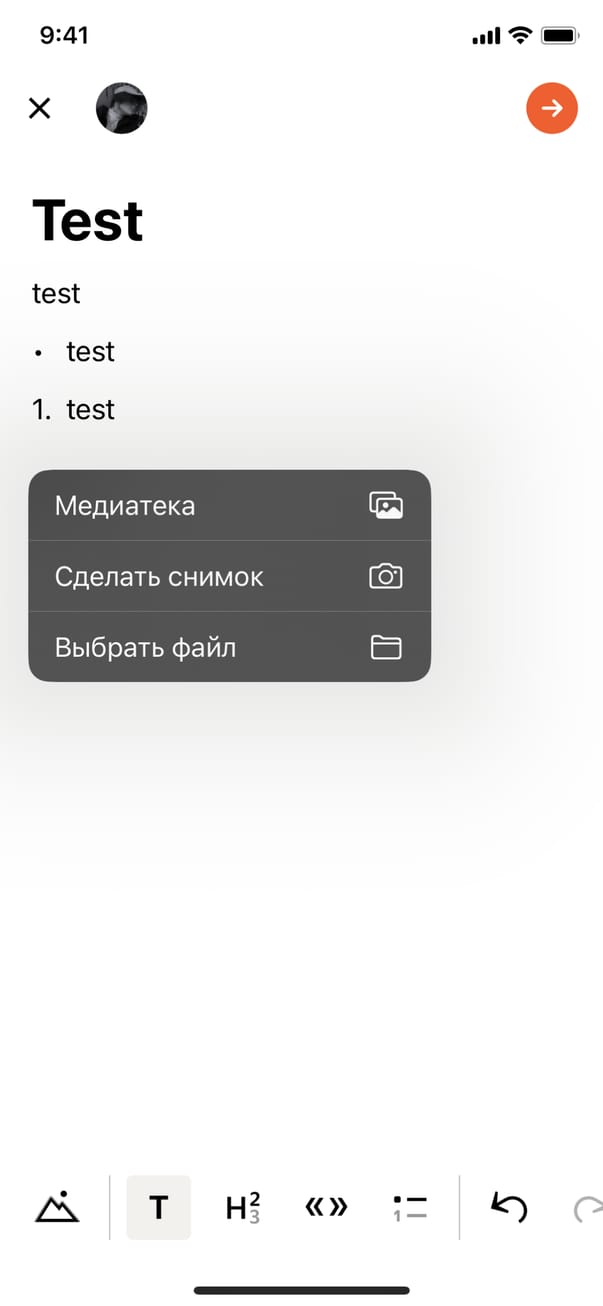The height and width of the screenshot is (1306, 603).
Task: Select Сделать снимок to take a photo
Action: pos(229,576)
